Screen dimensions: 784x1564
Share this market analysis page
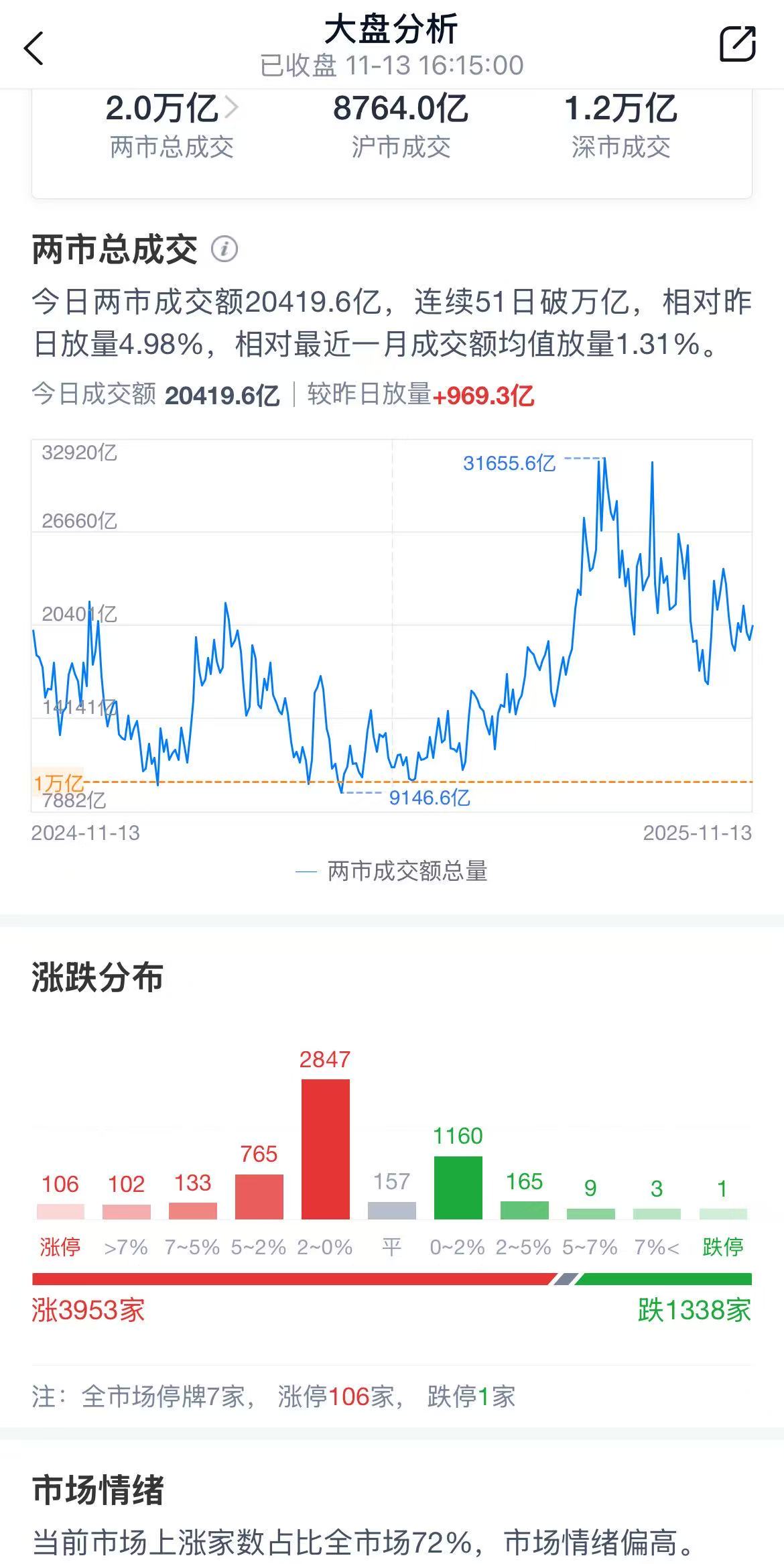click(x=737, y=45)
